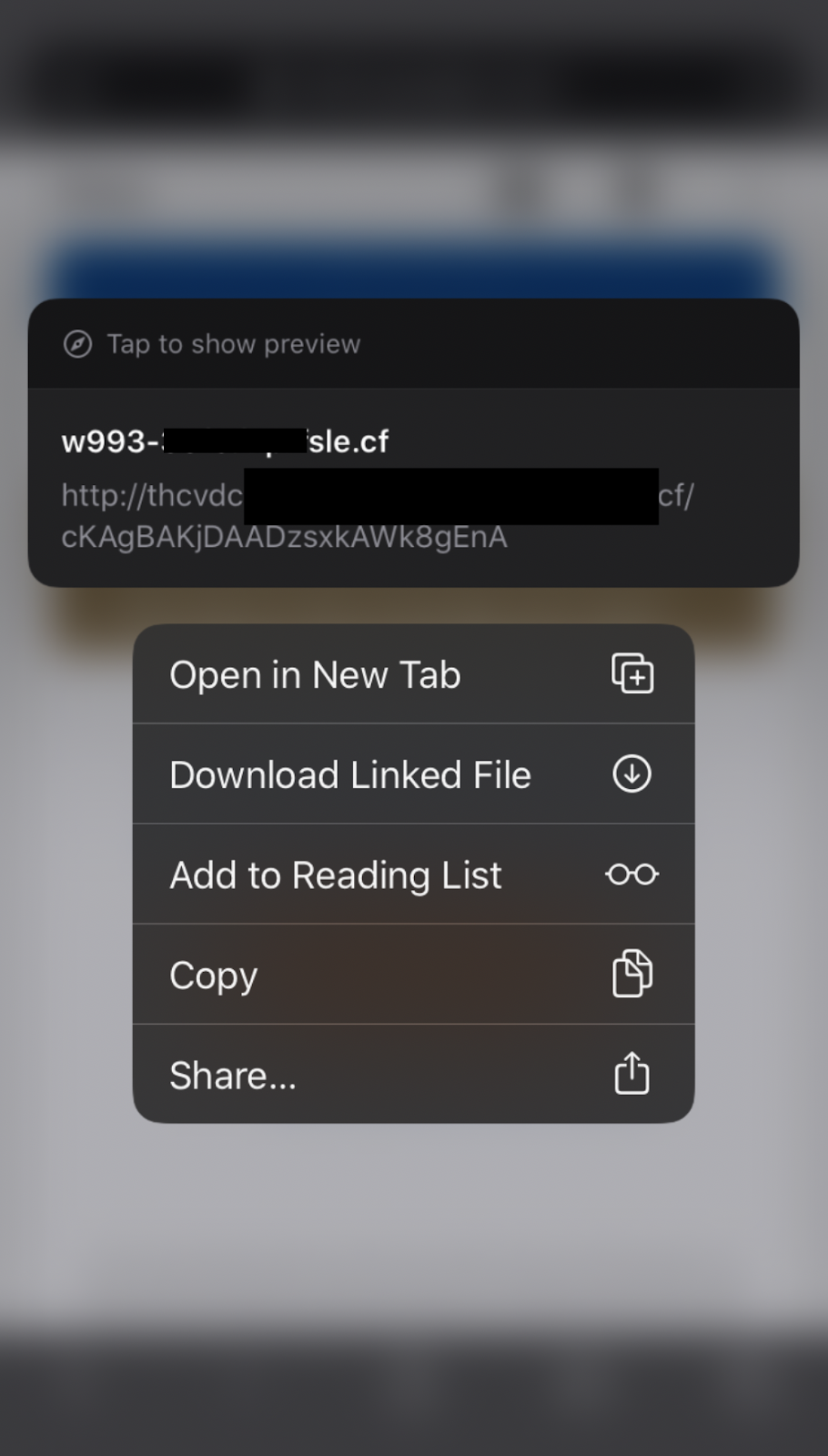
Task: Add the link to Reading List
Action: tap(413, 875)
